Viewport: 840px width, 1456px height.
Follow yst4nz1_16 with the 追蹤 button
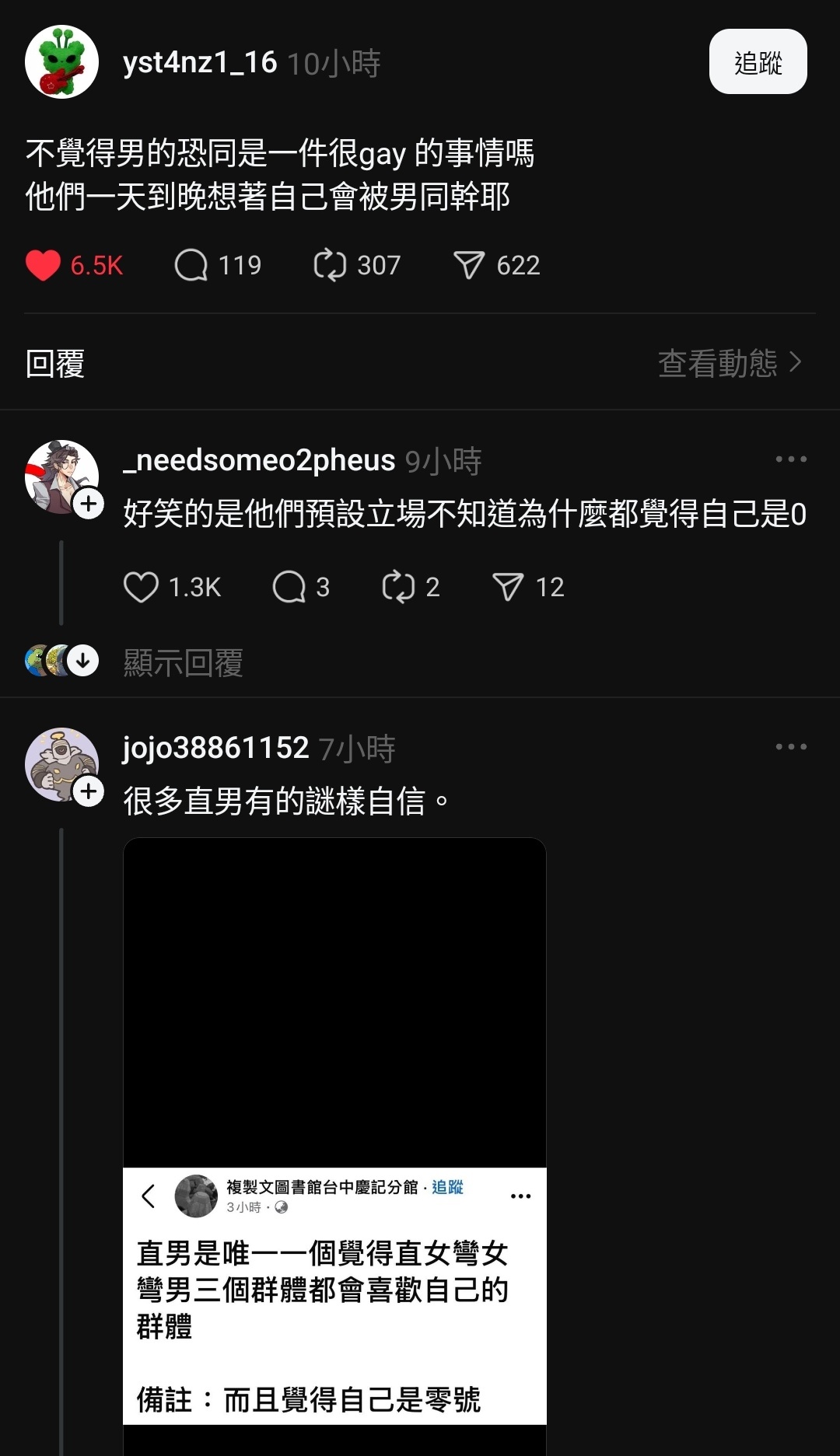click(x=758, y=61)
